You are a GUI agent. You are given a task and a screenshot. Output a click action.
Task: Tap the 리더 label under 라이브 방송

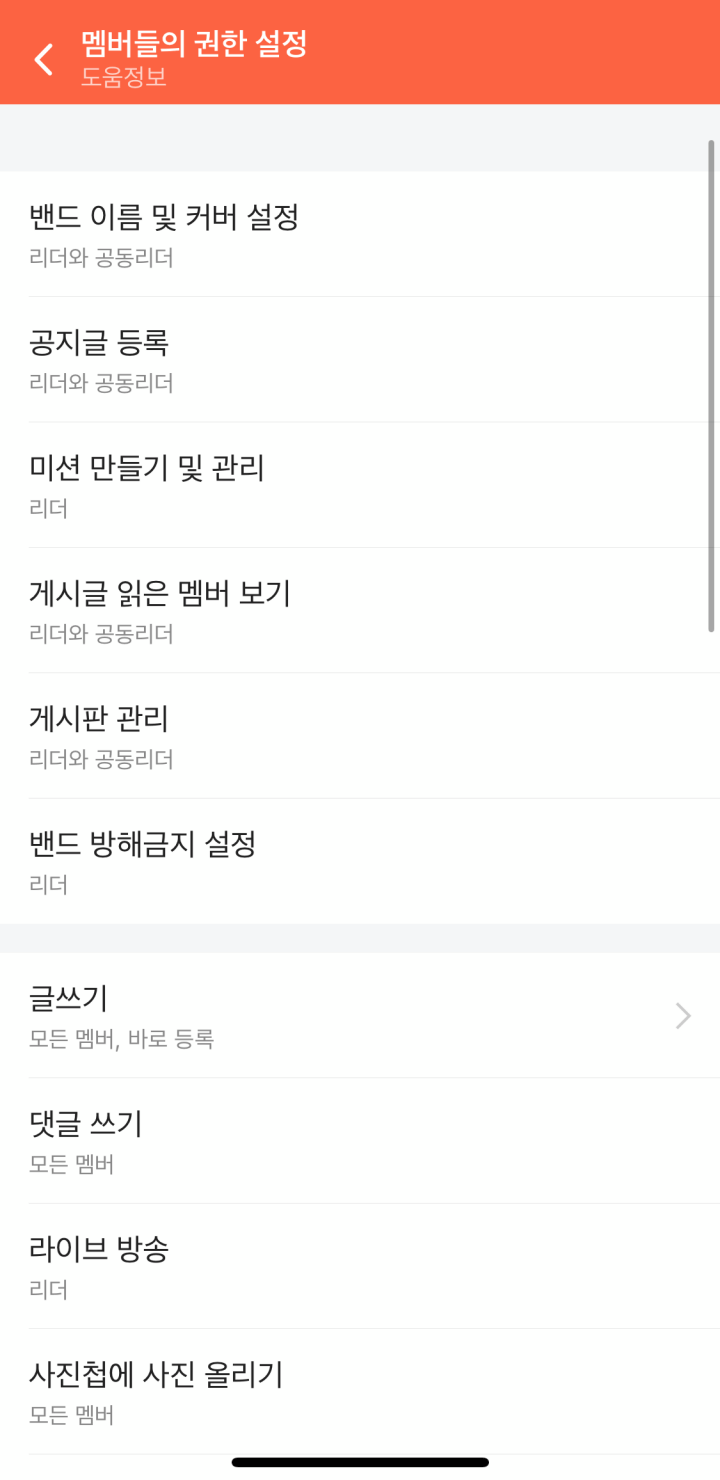(x=45, y=1290)
